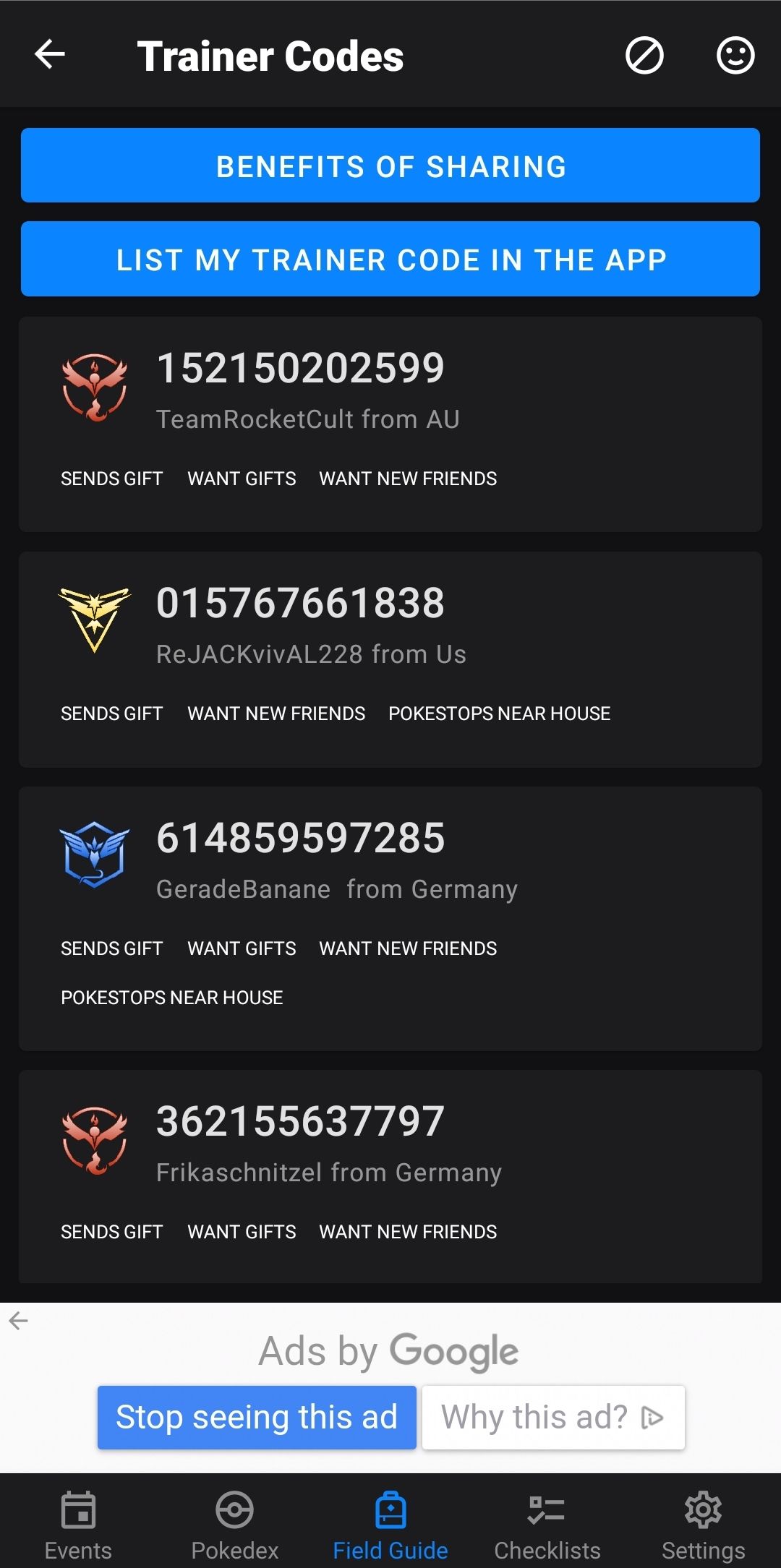Viewport: 781px width, 1568px height.
Task: Select ReJACKvivAL228's trainer code card
Action: click(x=390, y=659)
